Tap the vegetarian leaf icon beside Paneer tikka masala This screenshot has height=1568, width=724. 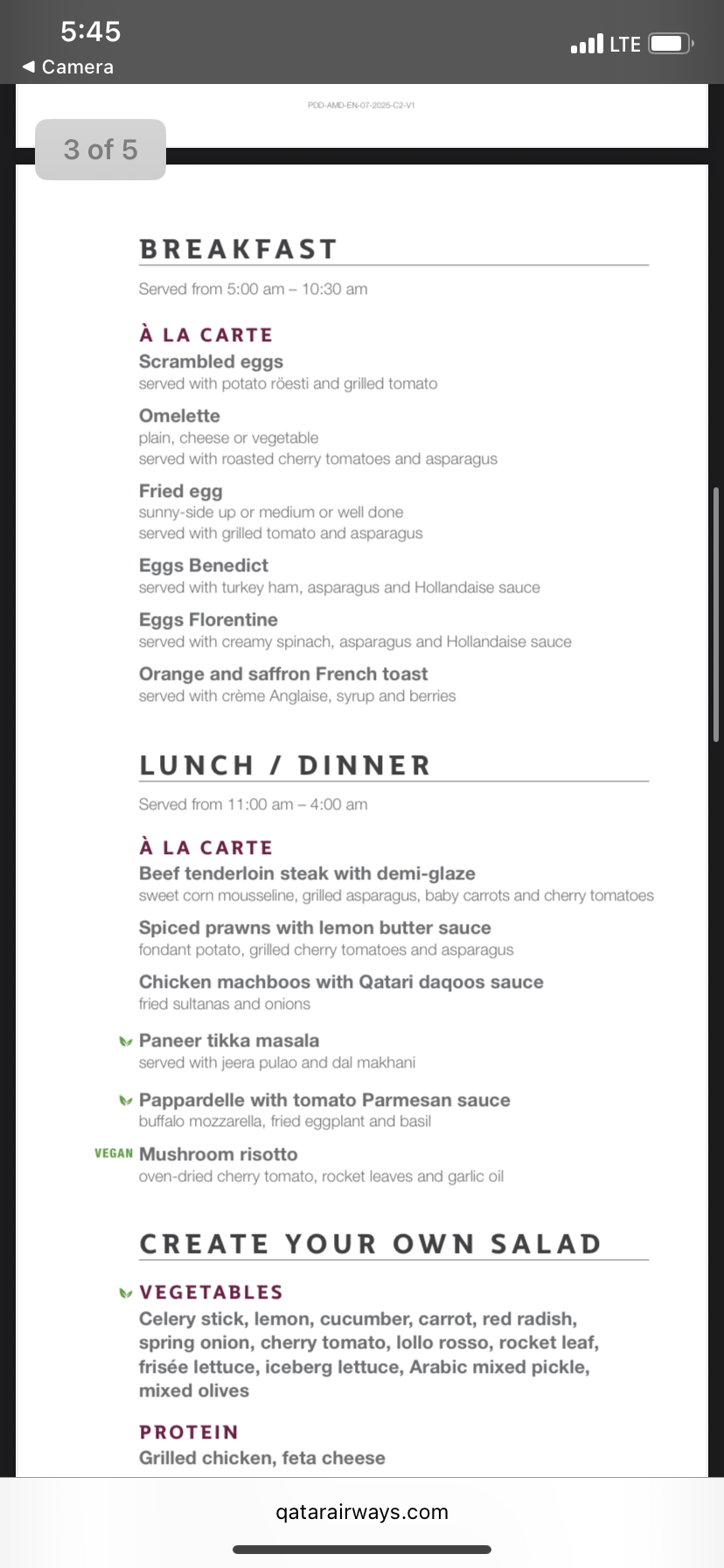coord(124,1040)
